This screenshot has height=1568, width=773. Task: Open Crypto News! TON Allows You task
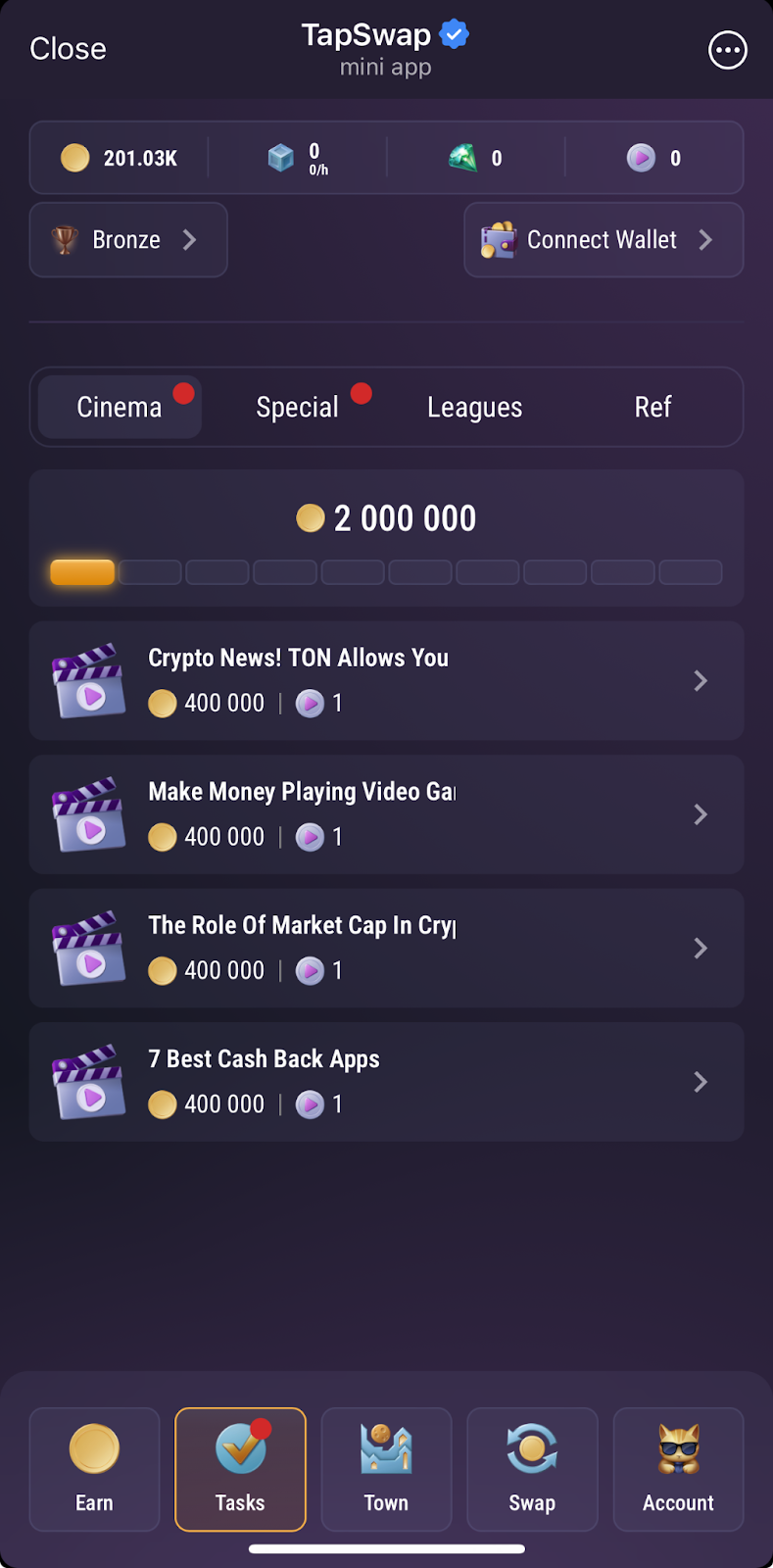pyautogui.click(x=386, y=680)
